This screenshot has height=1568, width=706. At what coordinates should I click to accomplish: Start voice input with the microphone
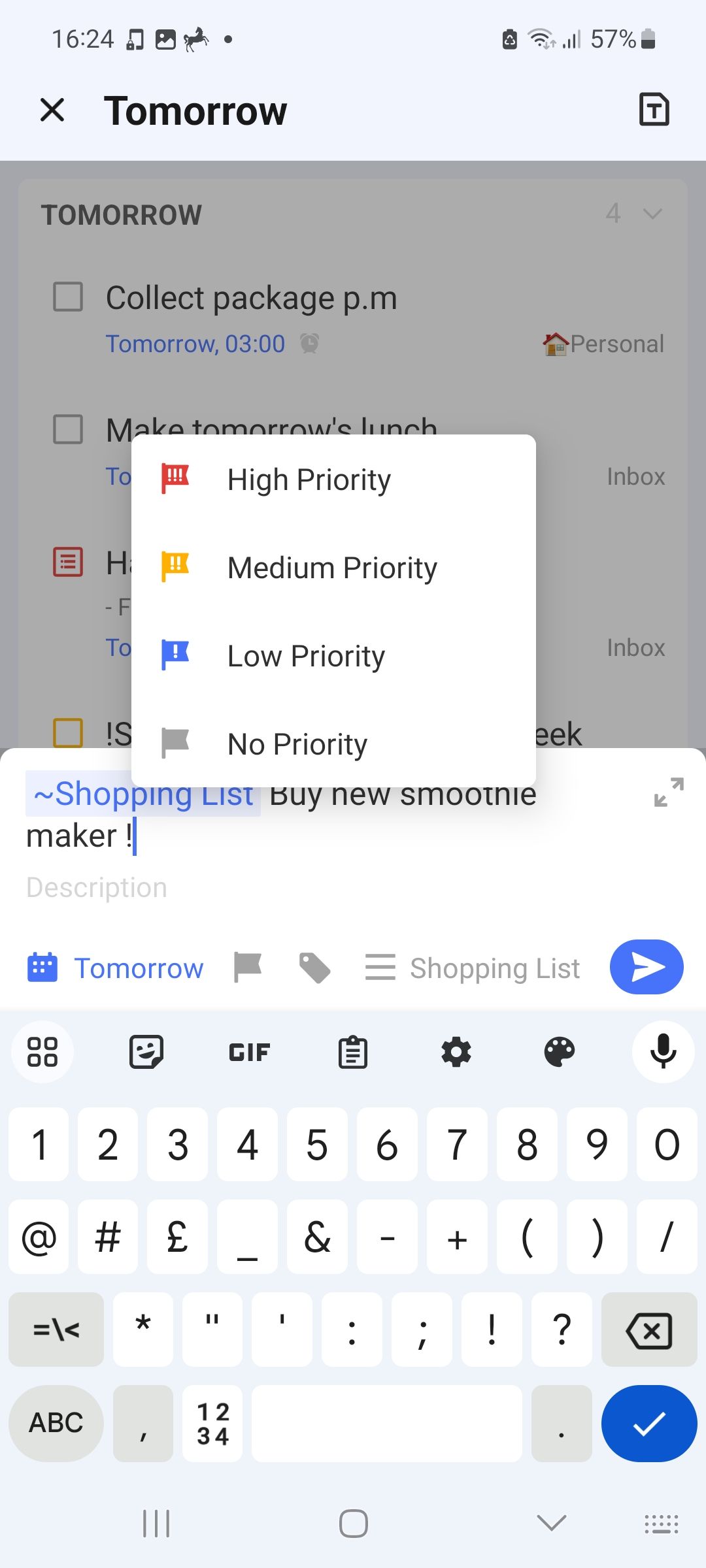pos(663,1052)
